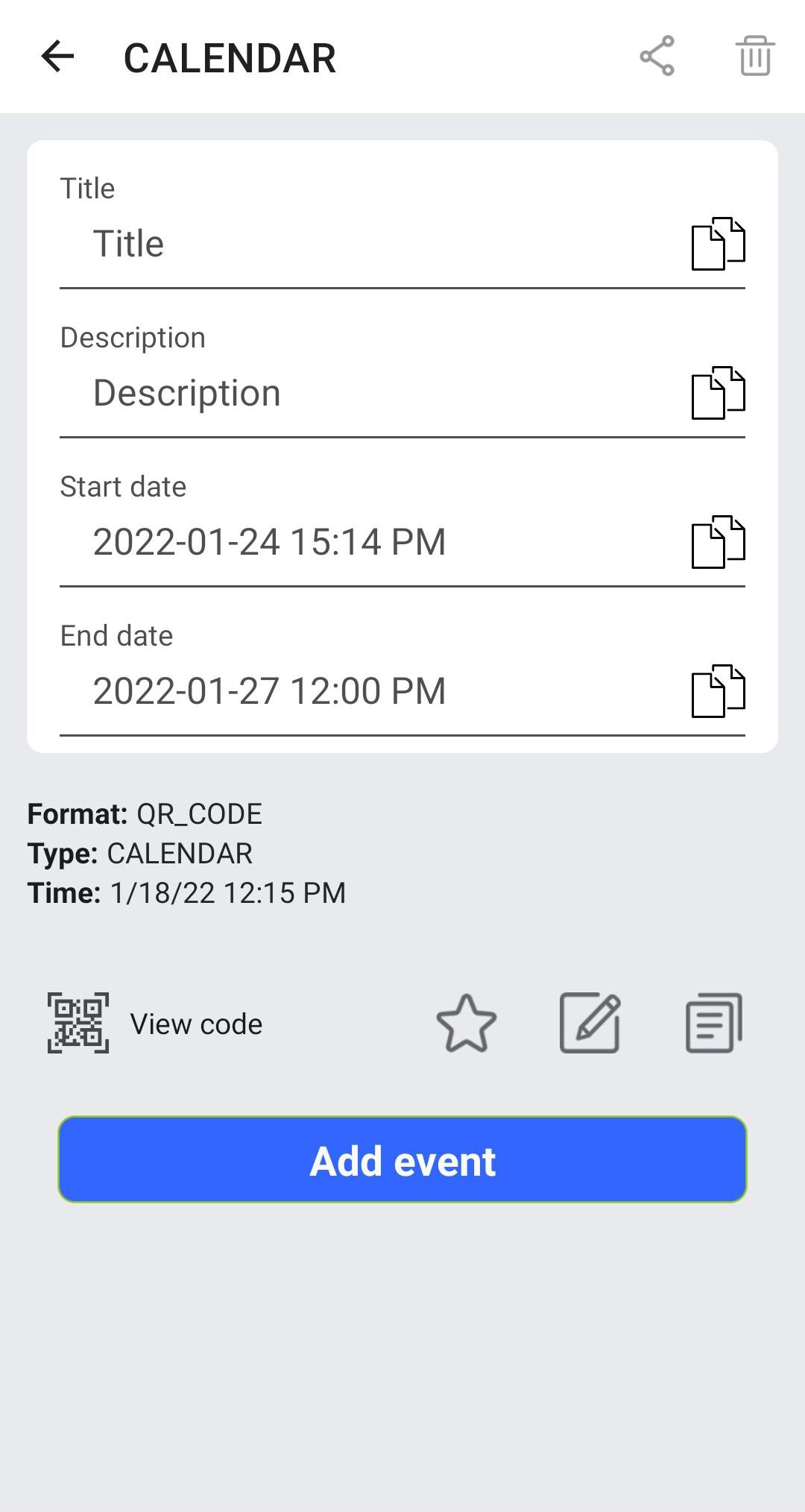Edit the calendar event details
This screenshot has width=805, height=1512.
590,1023
